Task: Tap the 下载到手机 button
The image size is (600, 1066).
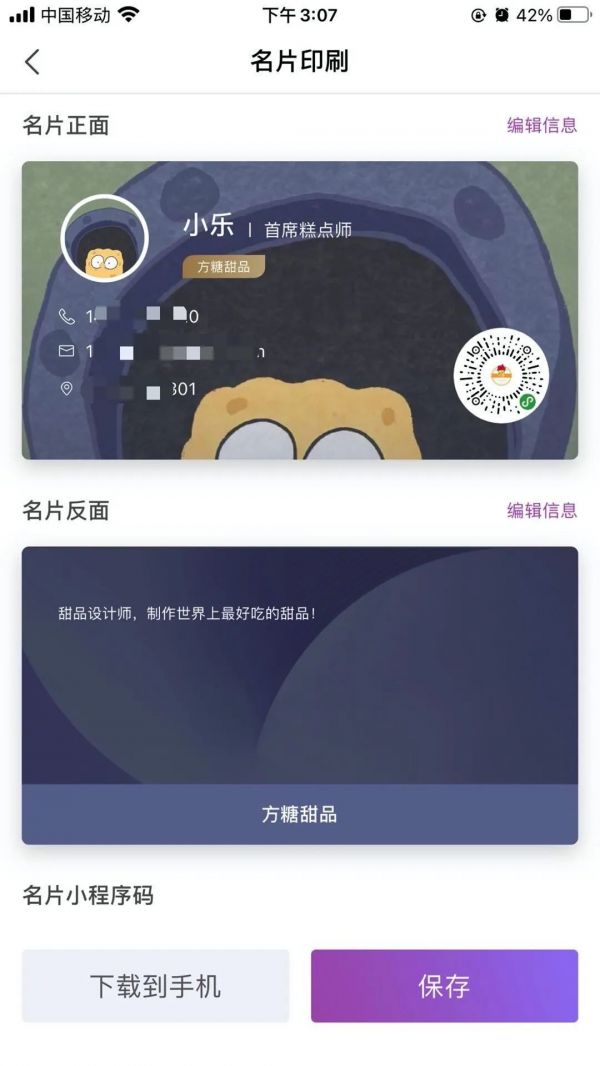Action: 155,986
